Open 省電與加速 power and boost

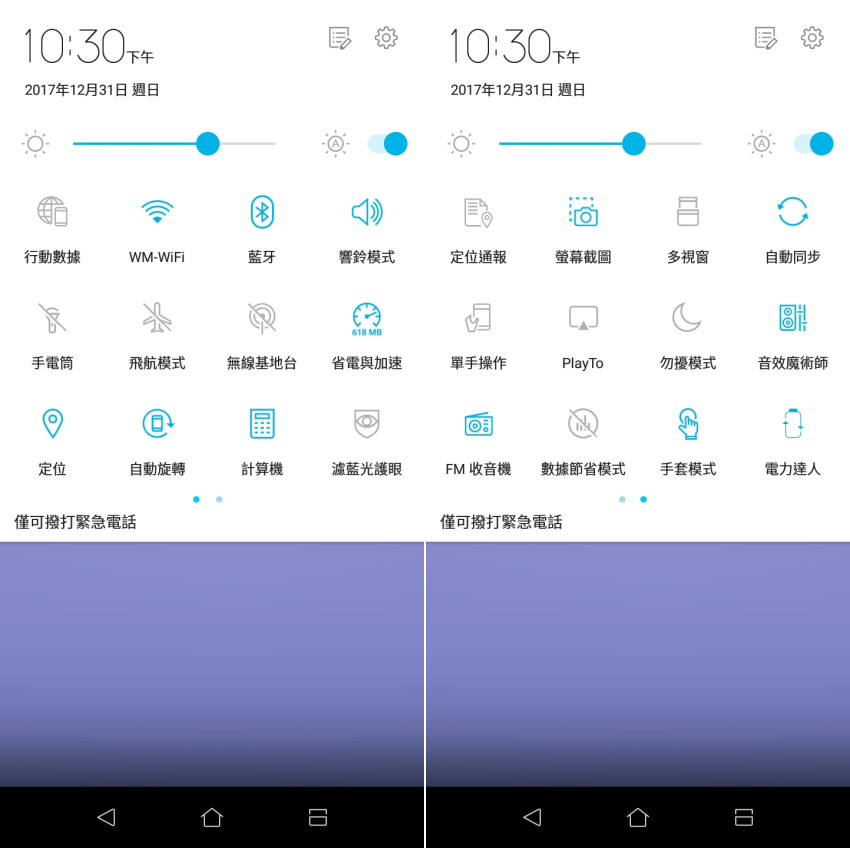[x=367, y=318]
